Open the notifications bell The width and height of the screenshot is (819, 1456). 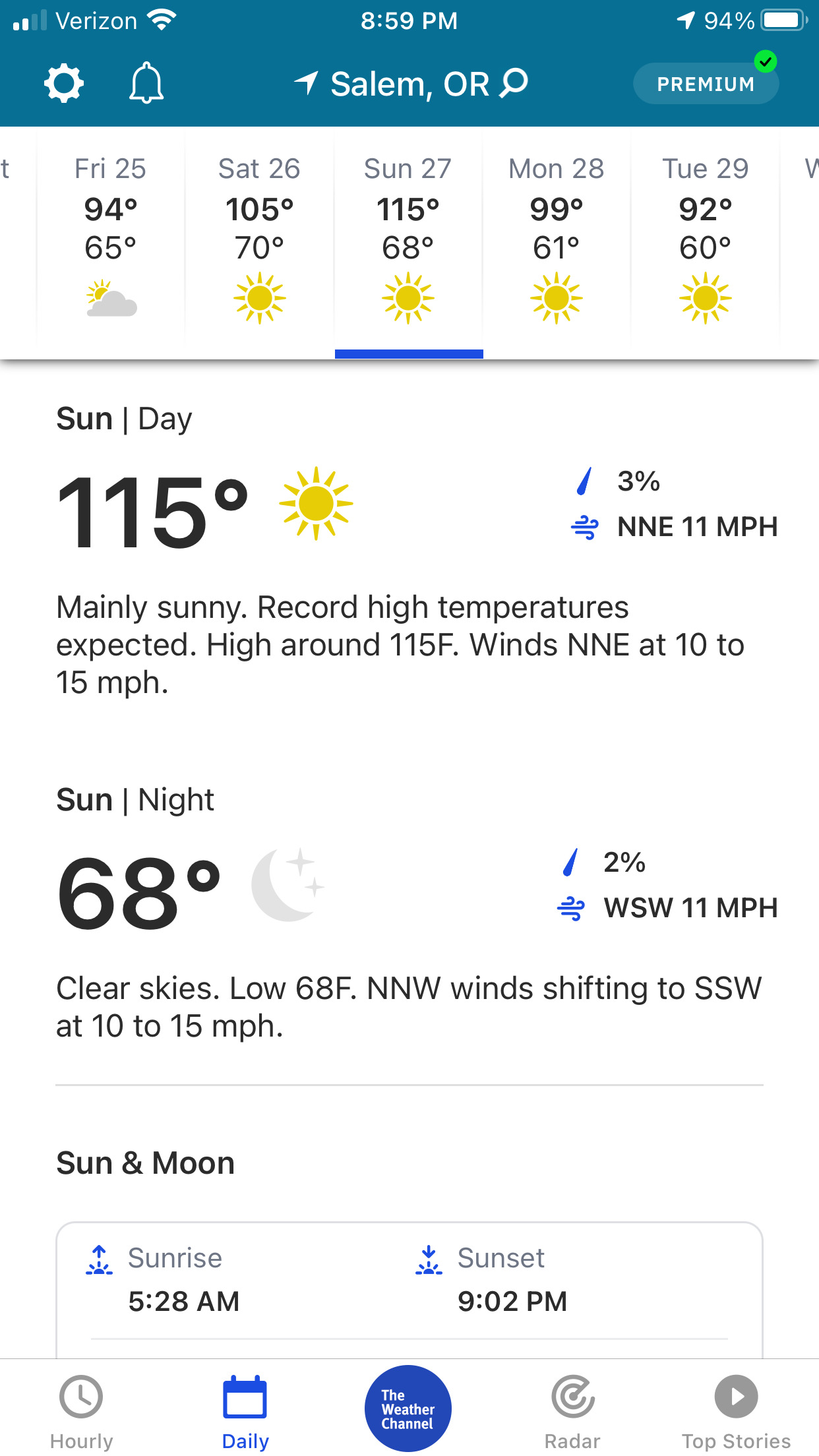tap(146, 84)
